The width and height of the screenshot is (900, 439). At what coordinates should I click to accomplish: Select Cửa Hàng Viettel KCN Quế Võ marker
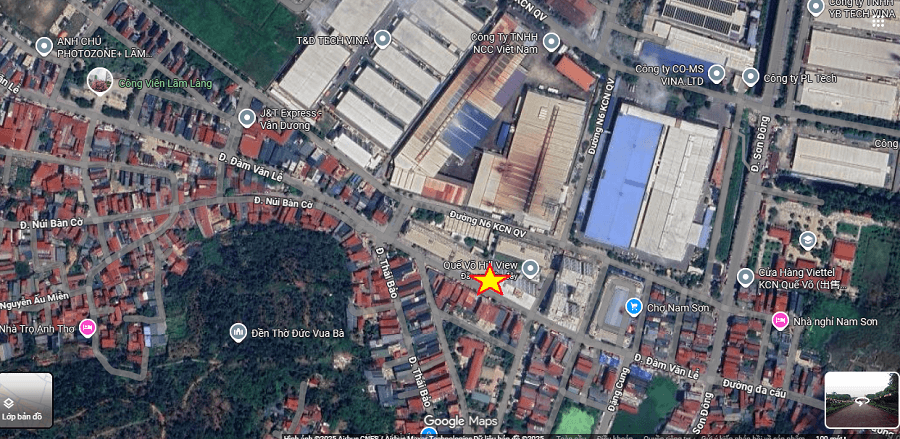[x=745, y=276]
